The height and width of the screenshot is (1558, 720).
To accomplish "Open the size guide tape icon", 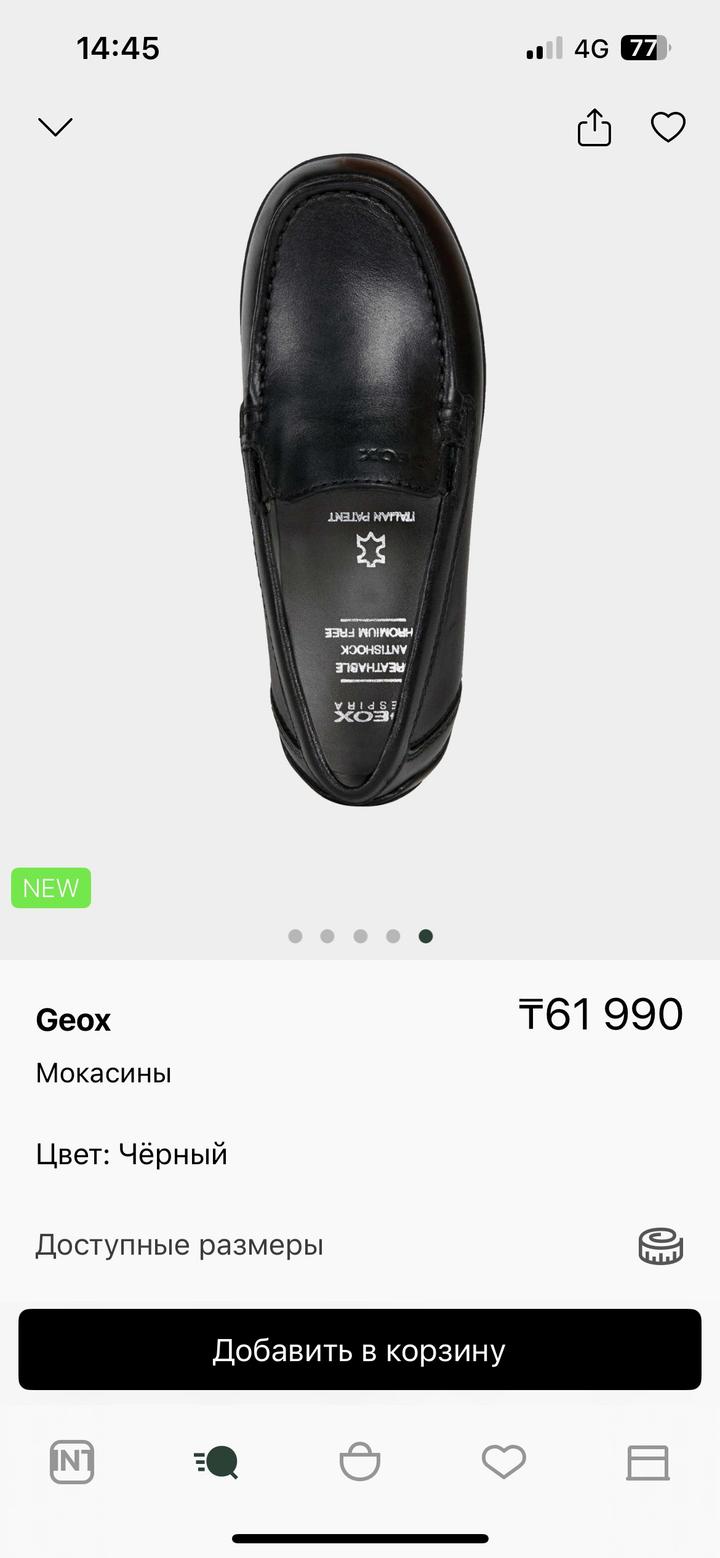I will 661,1246.
